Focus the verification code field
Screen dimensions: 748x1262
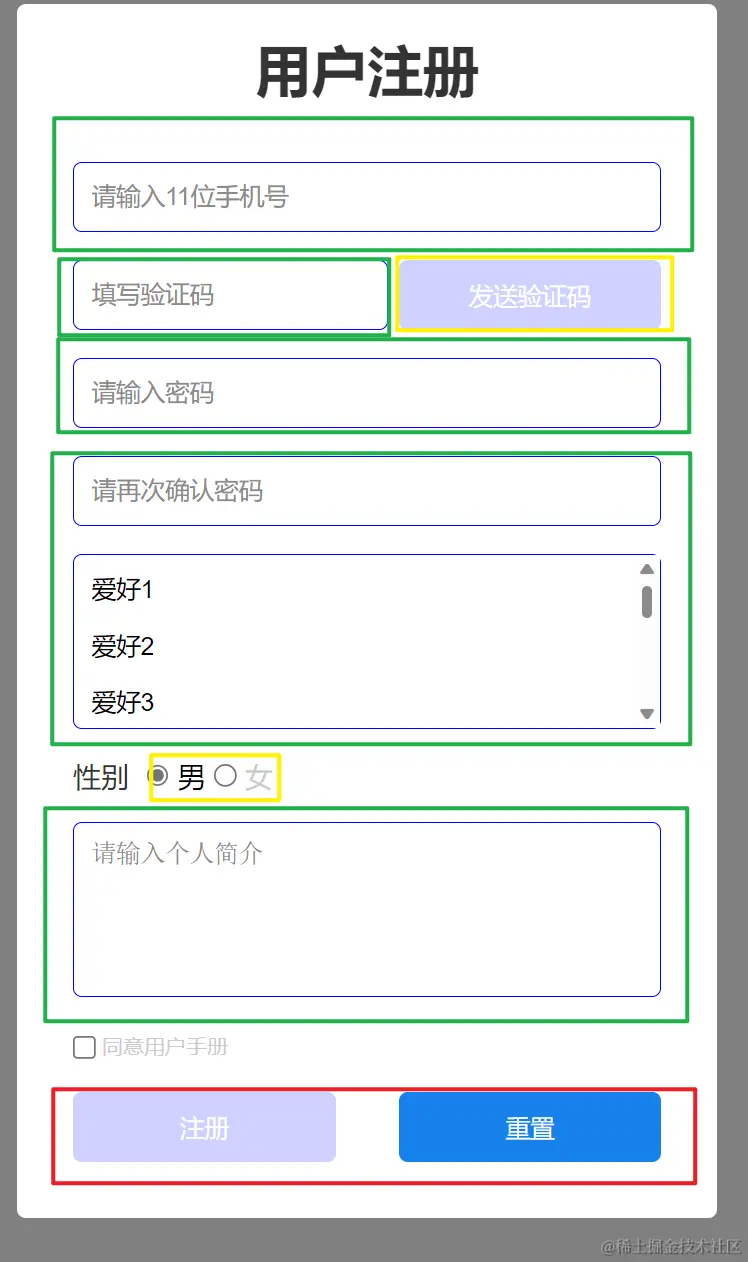[230, 295]
